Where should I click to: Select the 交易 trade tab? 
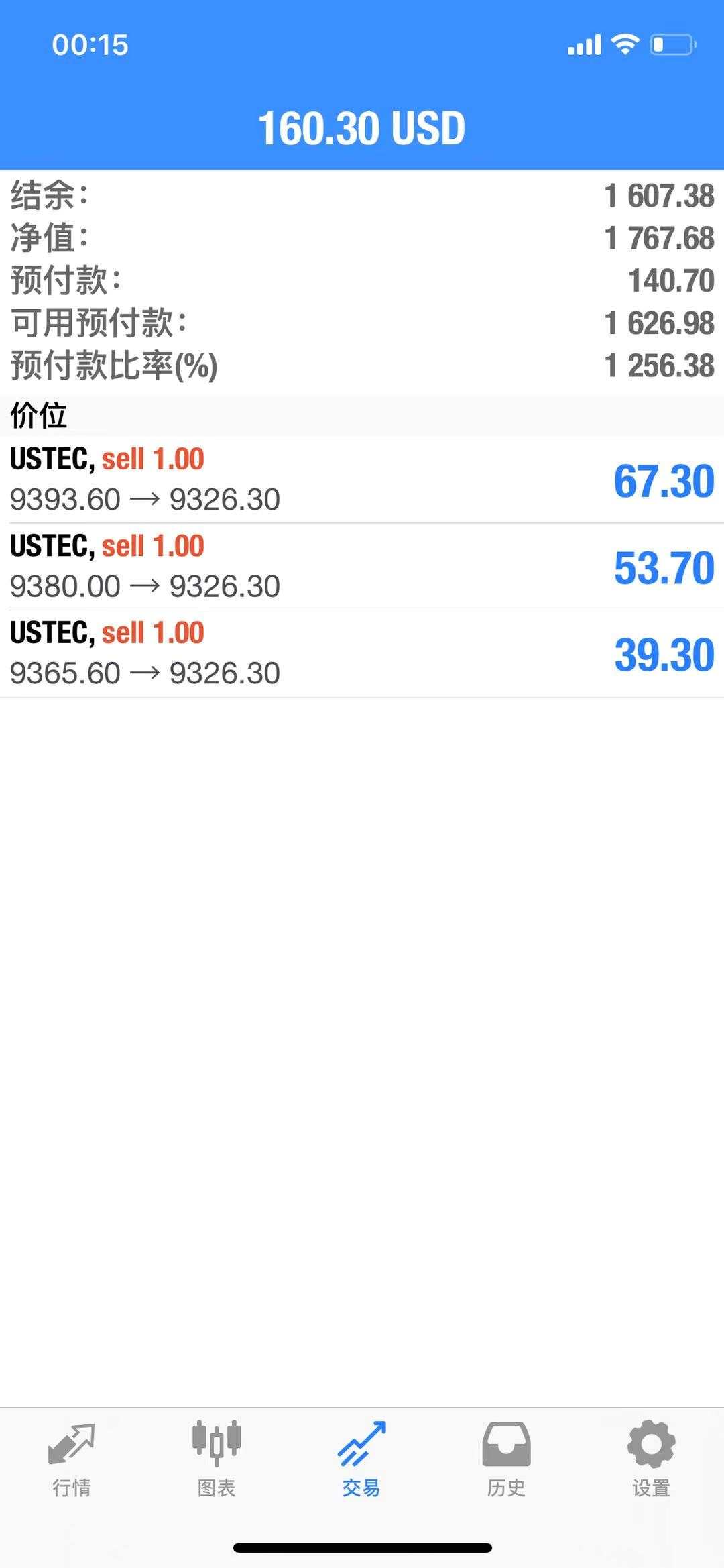point(361,1461)
